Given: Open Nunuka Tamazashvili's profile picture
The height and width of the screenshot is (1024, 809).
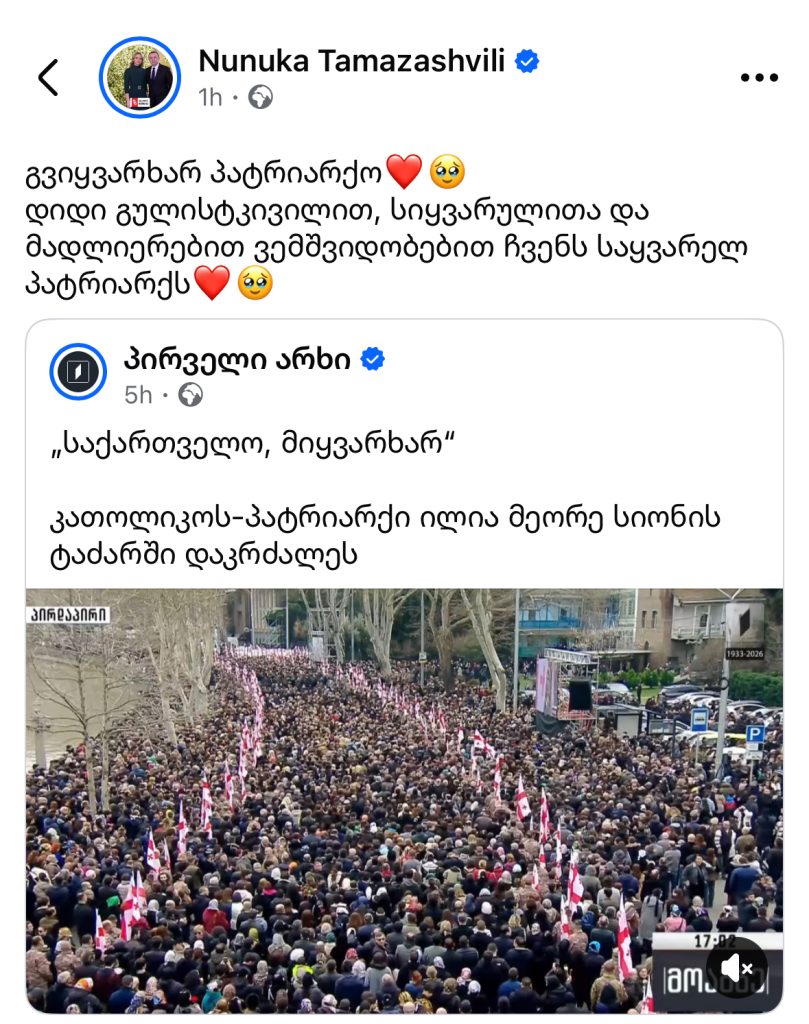Looking at the screenshot, I should (x=140, y=78).
